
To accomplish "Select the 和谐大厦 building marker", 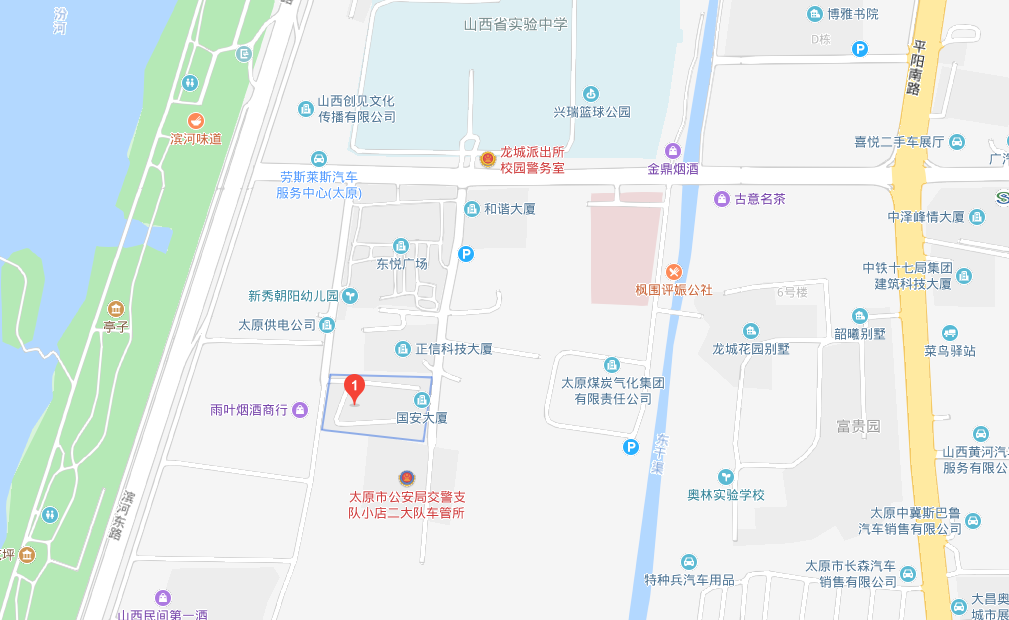I will click(472, 209).
